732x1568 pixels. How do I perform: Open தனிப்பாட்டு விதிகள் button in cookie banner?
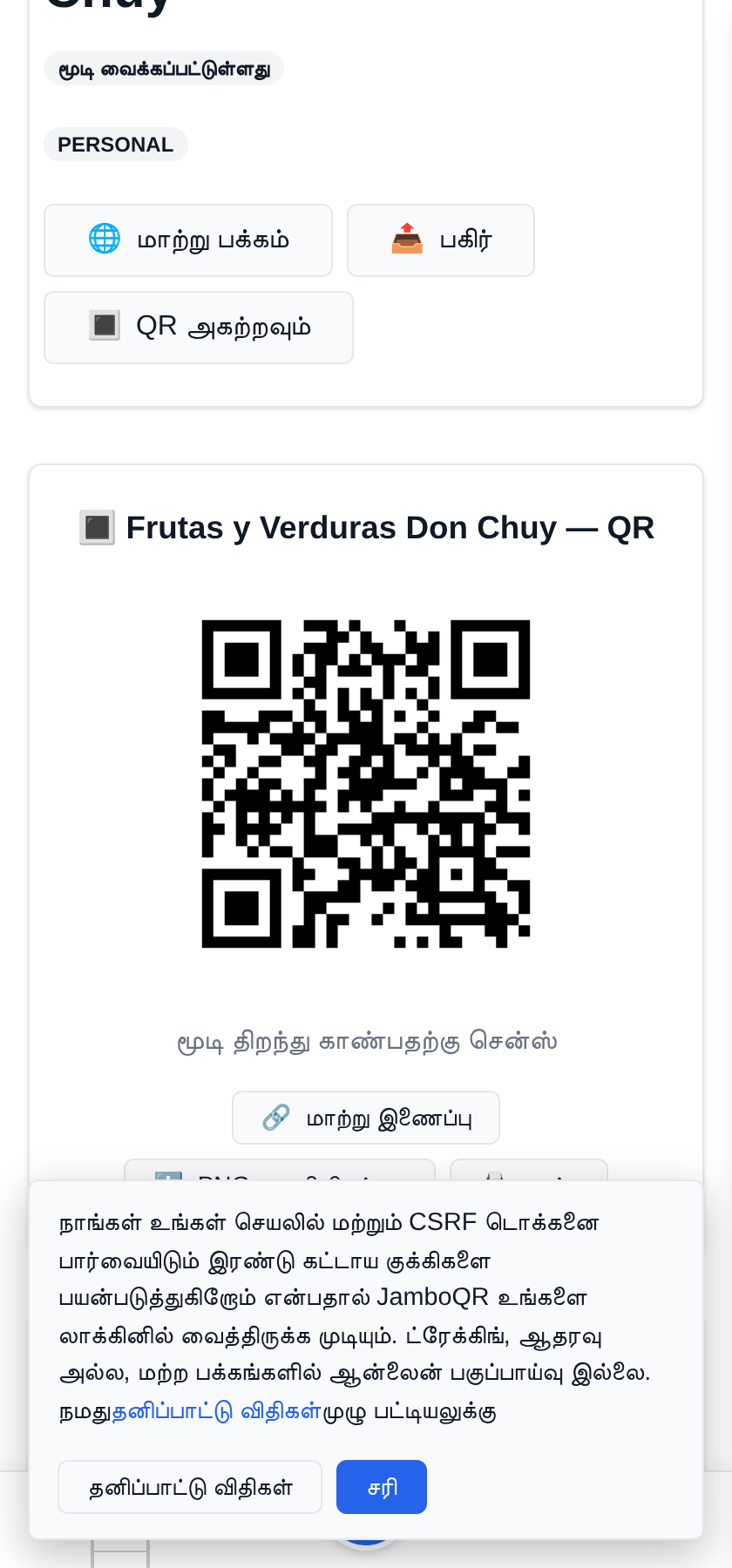tap(190, 1487)
